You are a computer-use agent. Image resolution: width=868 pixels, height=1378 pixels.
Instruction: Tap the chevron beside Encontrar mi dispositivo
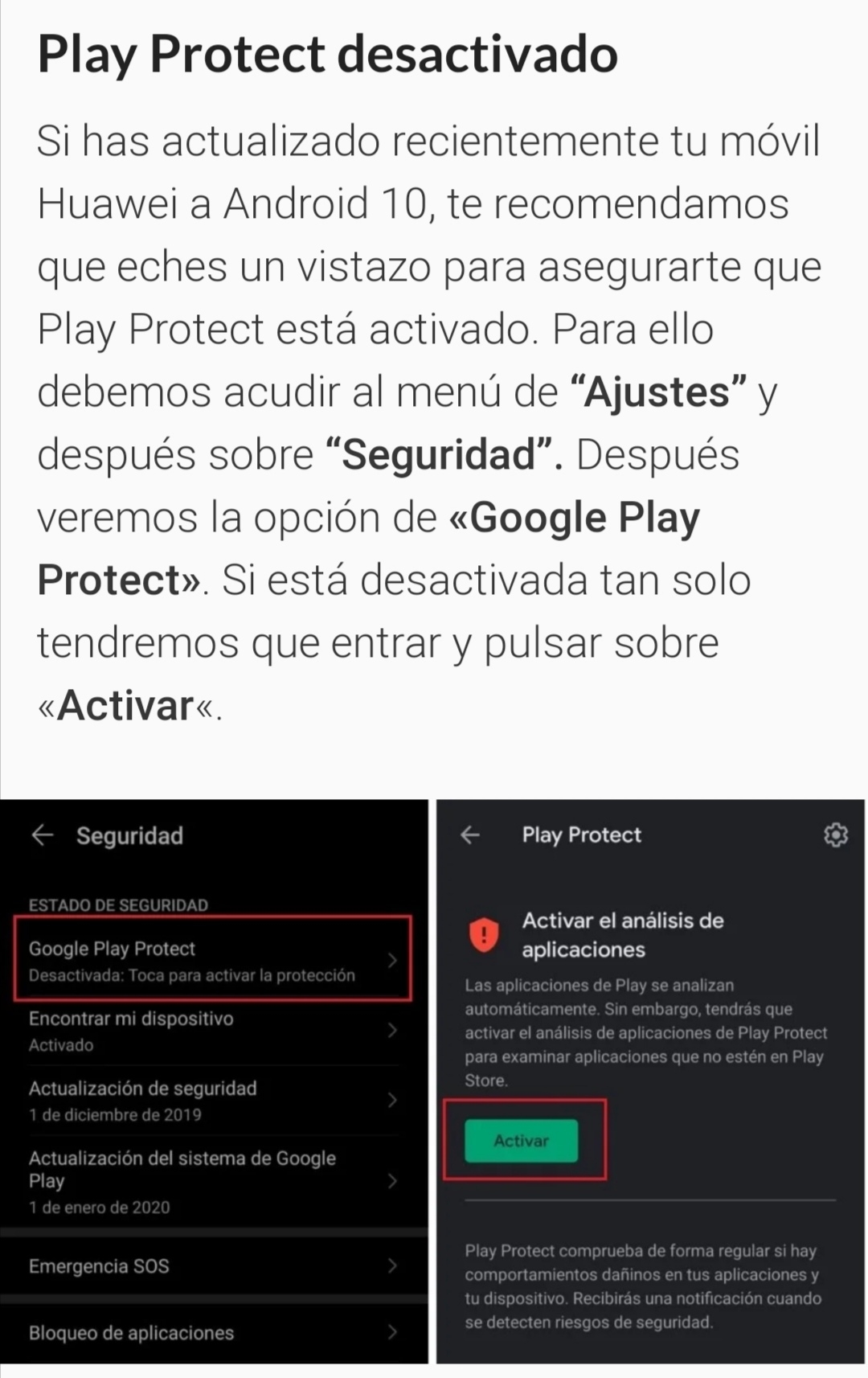391,1031
